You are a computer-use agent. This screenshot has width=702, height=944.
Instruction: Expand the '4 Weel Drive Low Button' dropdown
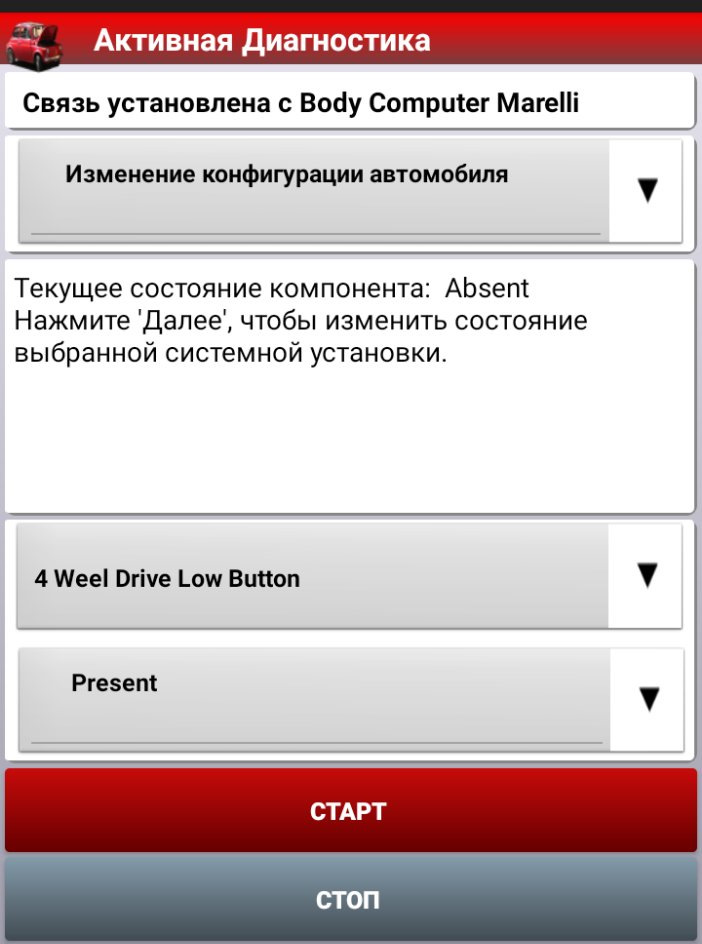pos(348,577)
